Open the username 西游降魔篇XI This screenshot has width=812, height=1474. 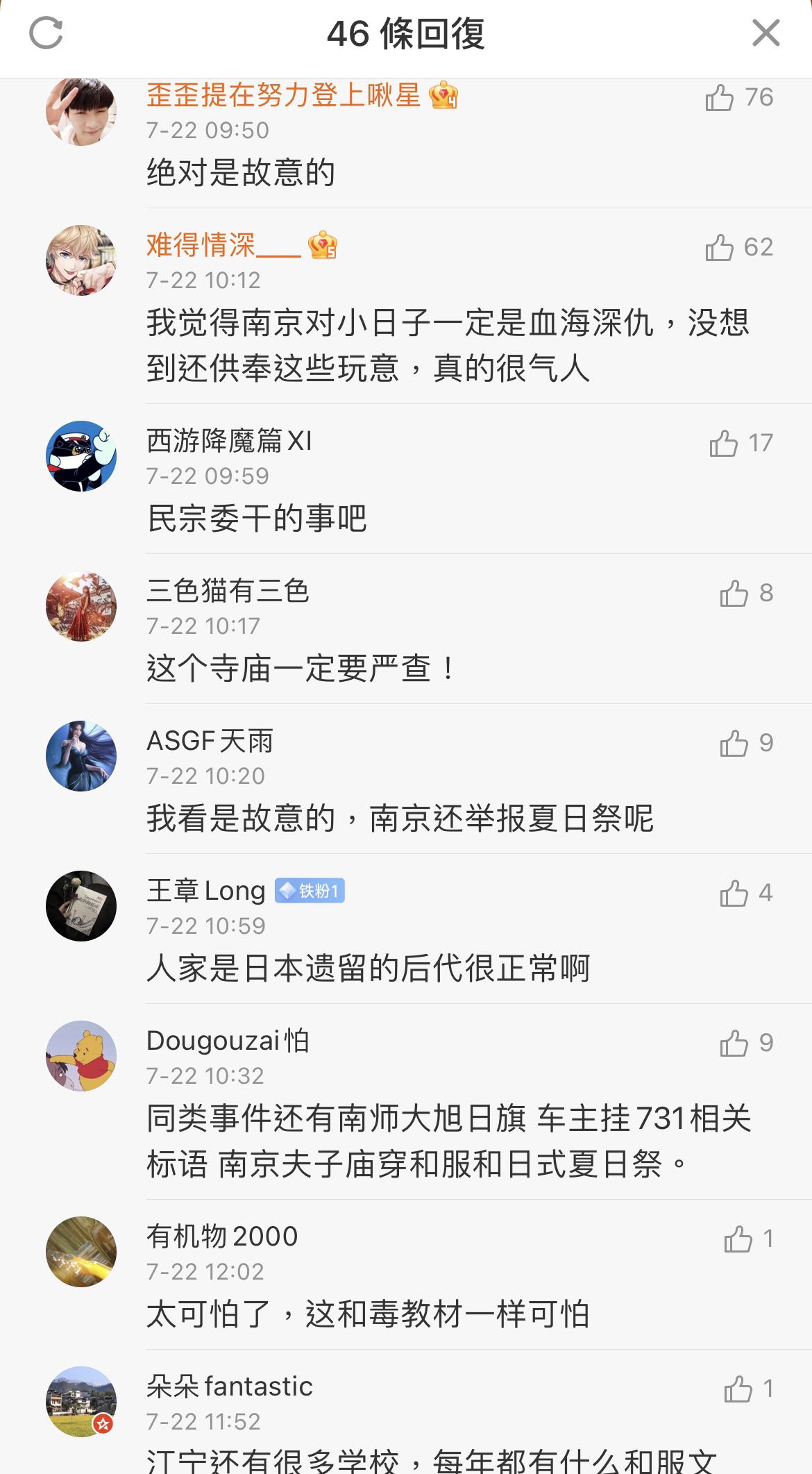[229, 441]
